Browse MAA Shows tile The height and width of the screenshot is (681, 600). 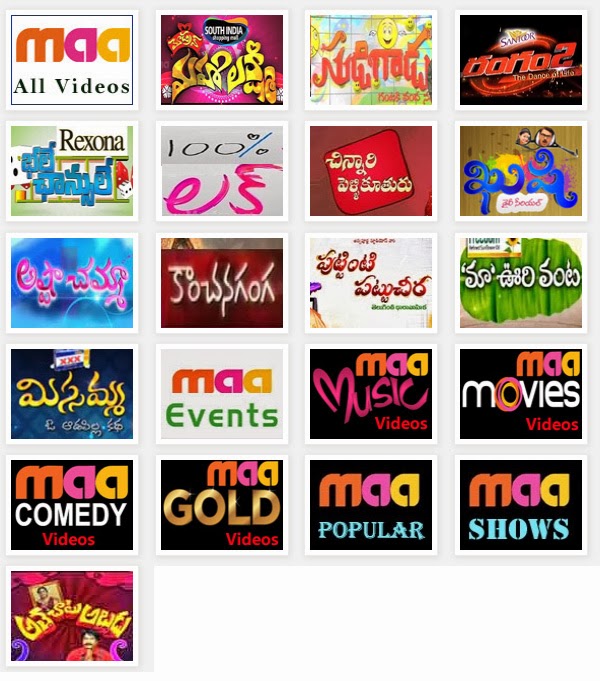click(x=520, y=505)
